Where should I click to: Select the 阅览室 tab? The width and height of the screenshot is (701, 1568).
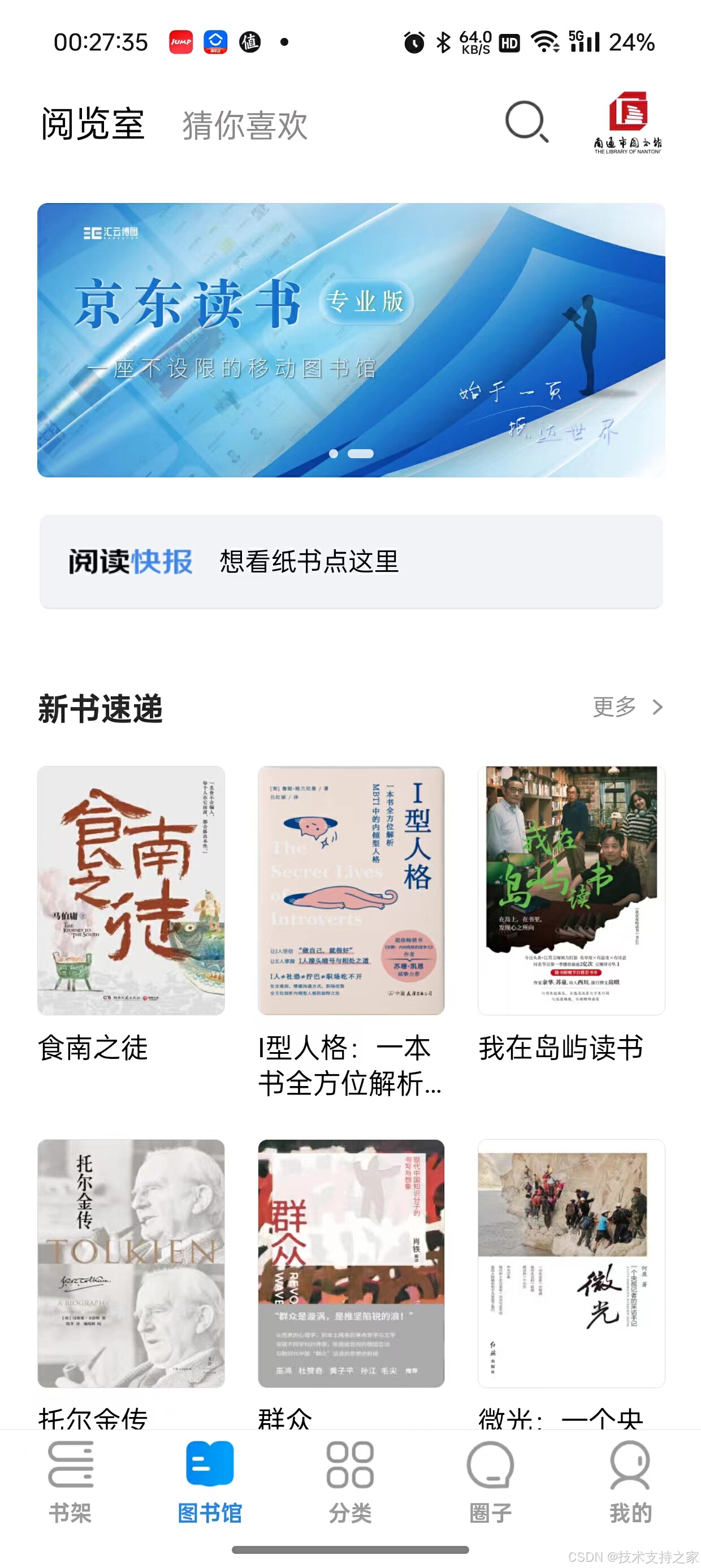[x=93, y=124]
